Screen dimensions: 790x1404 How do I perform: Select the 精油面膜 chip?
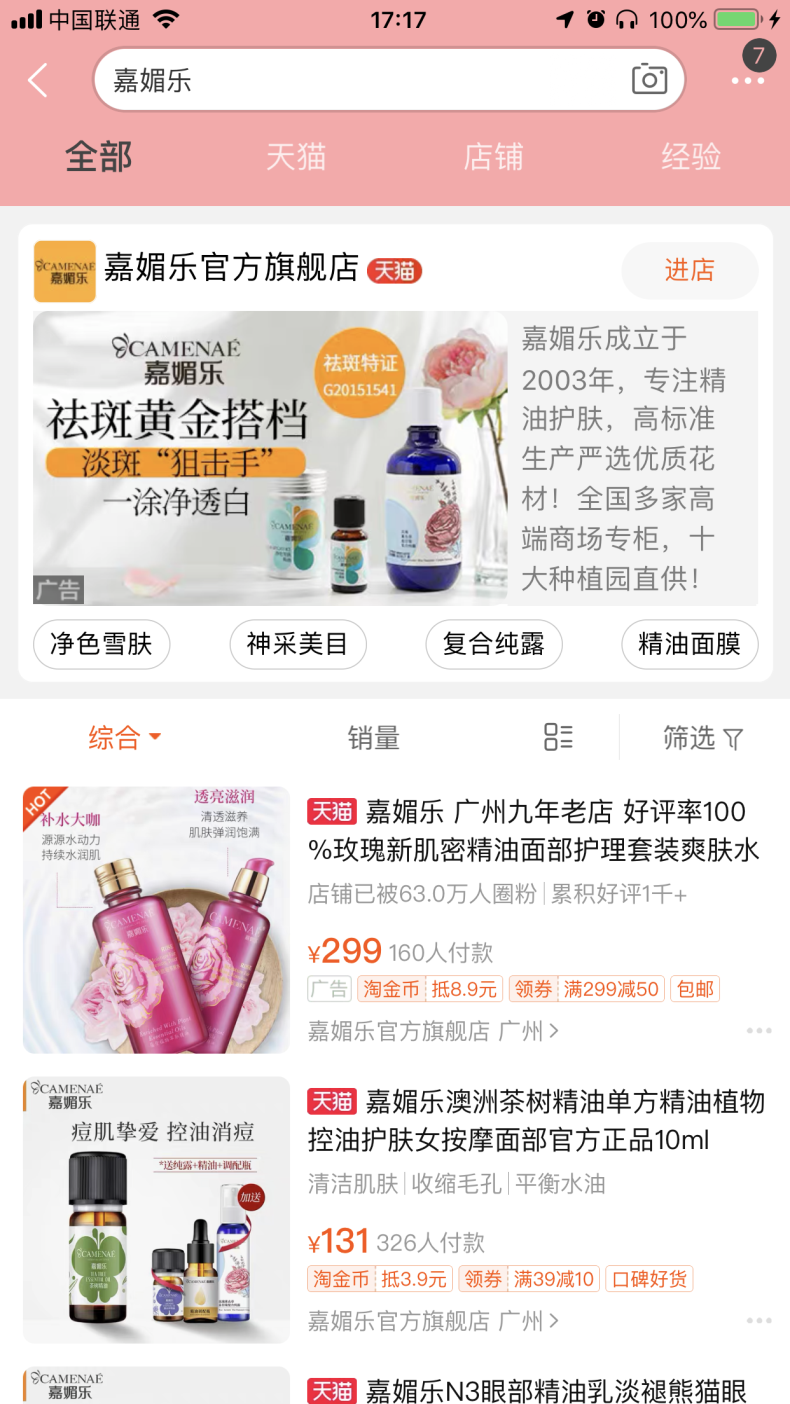pos(689,644)
